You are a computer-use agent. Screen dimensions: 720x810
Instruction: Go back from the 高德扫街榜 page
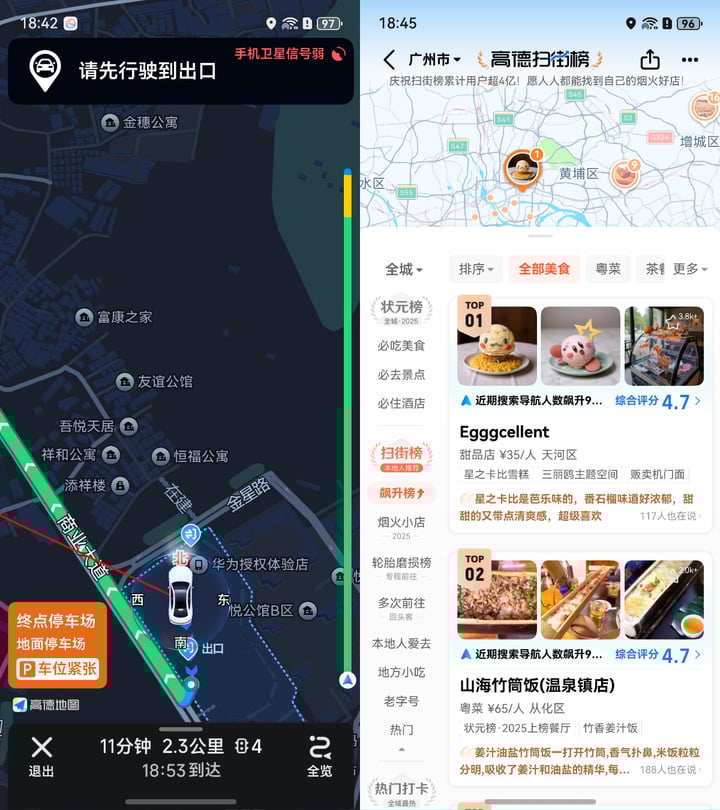(x=389, y=59)
